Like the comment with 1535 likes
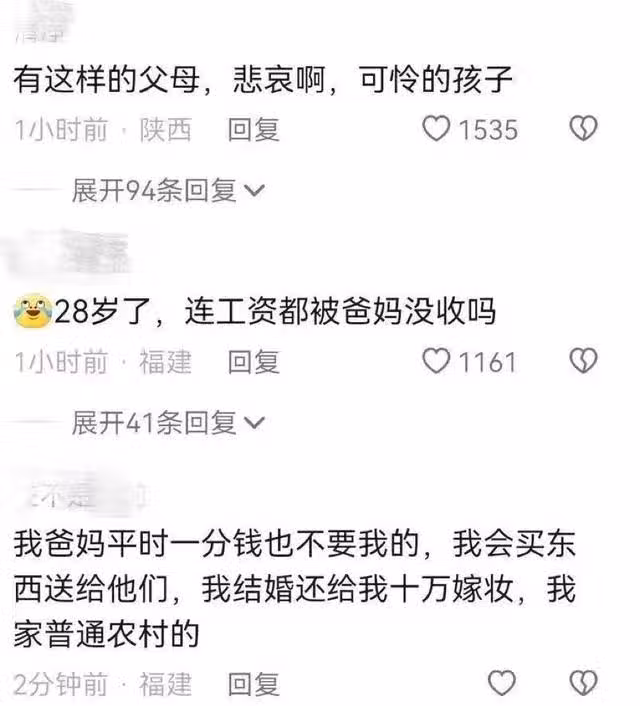Image resolution: width=640 pixels, height=706 pixels. click(x=436, y=129)
